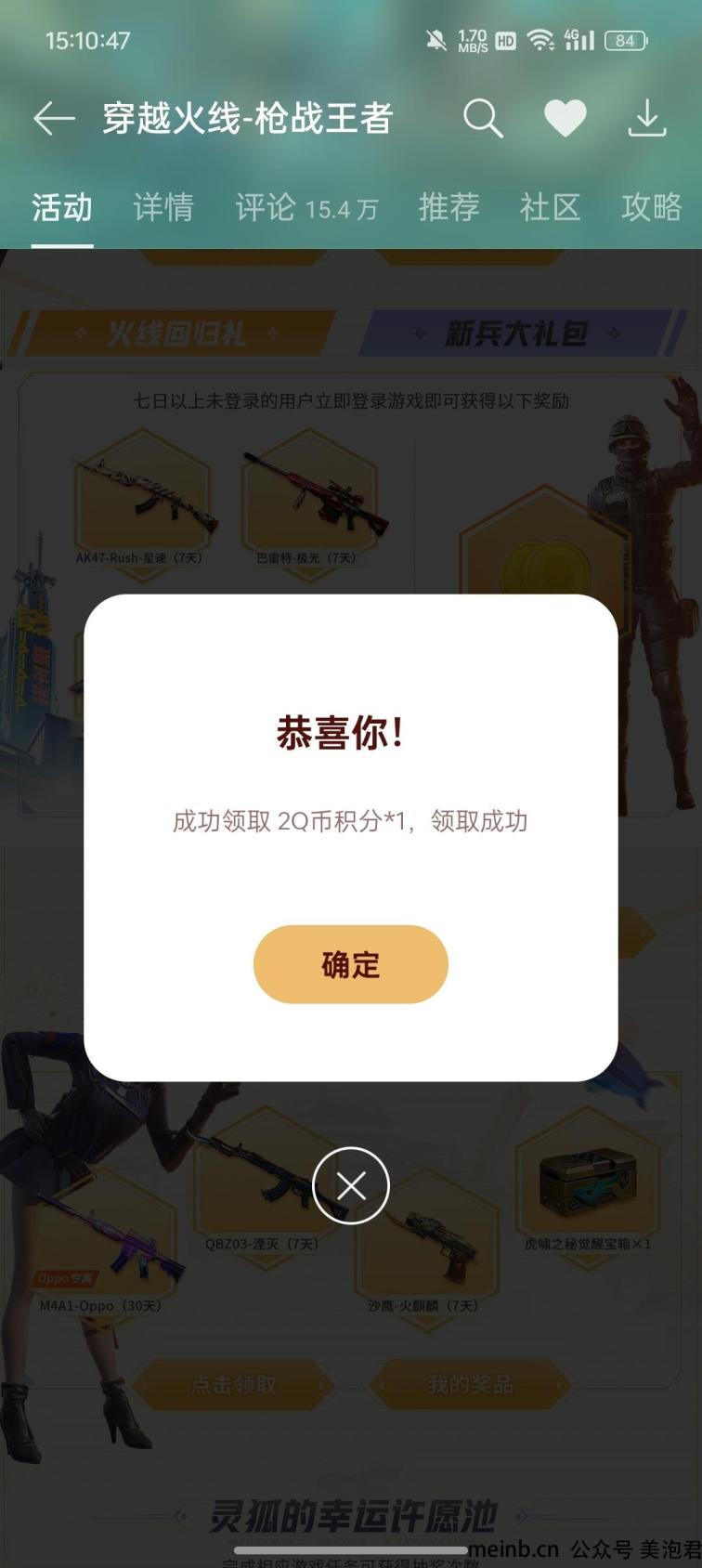Tap 确定 to confirm the reward
This screenshot has height=1568, width=702.
pos(350,964)
